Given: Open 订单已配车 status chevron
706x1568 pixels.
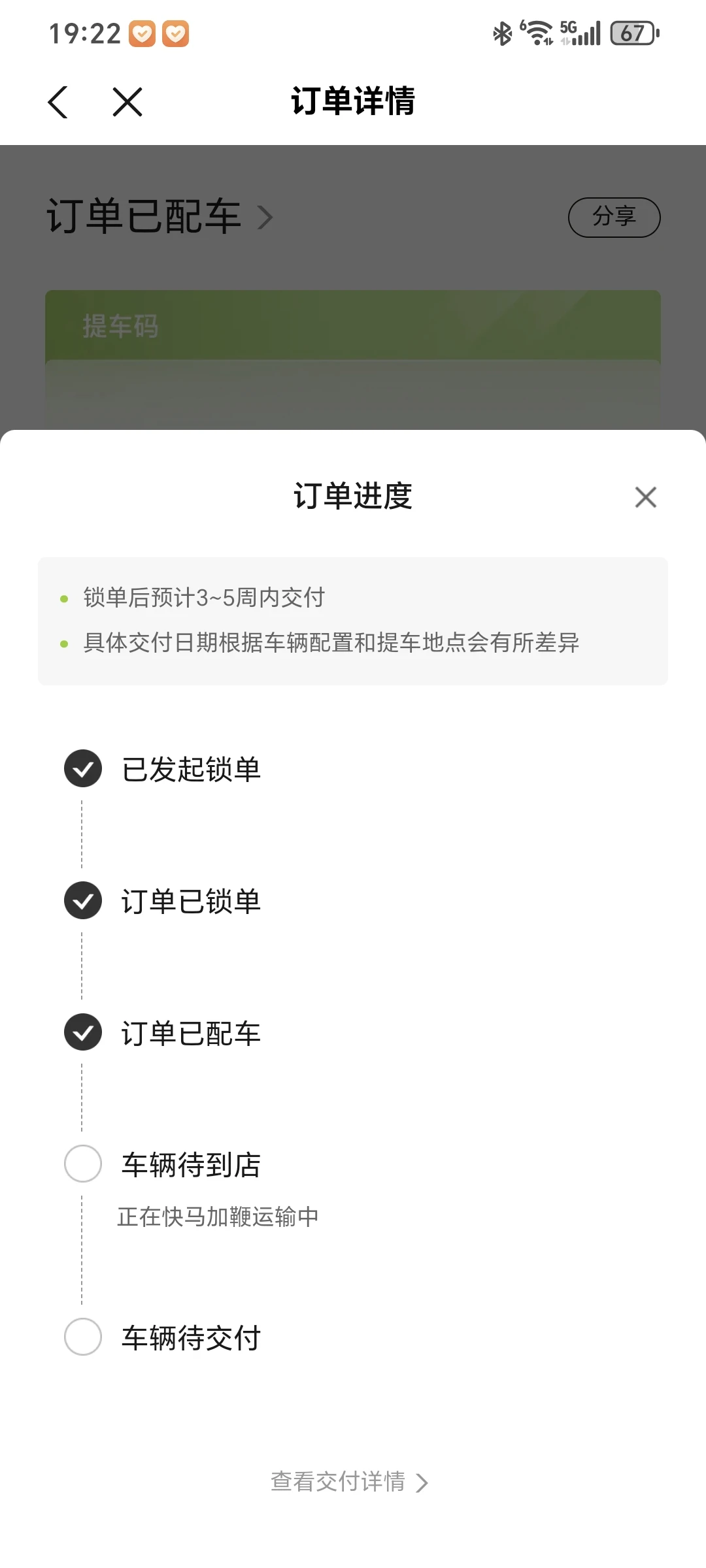Looking at the screenshot, I should coord(265,218).
